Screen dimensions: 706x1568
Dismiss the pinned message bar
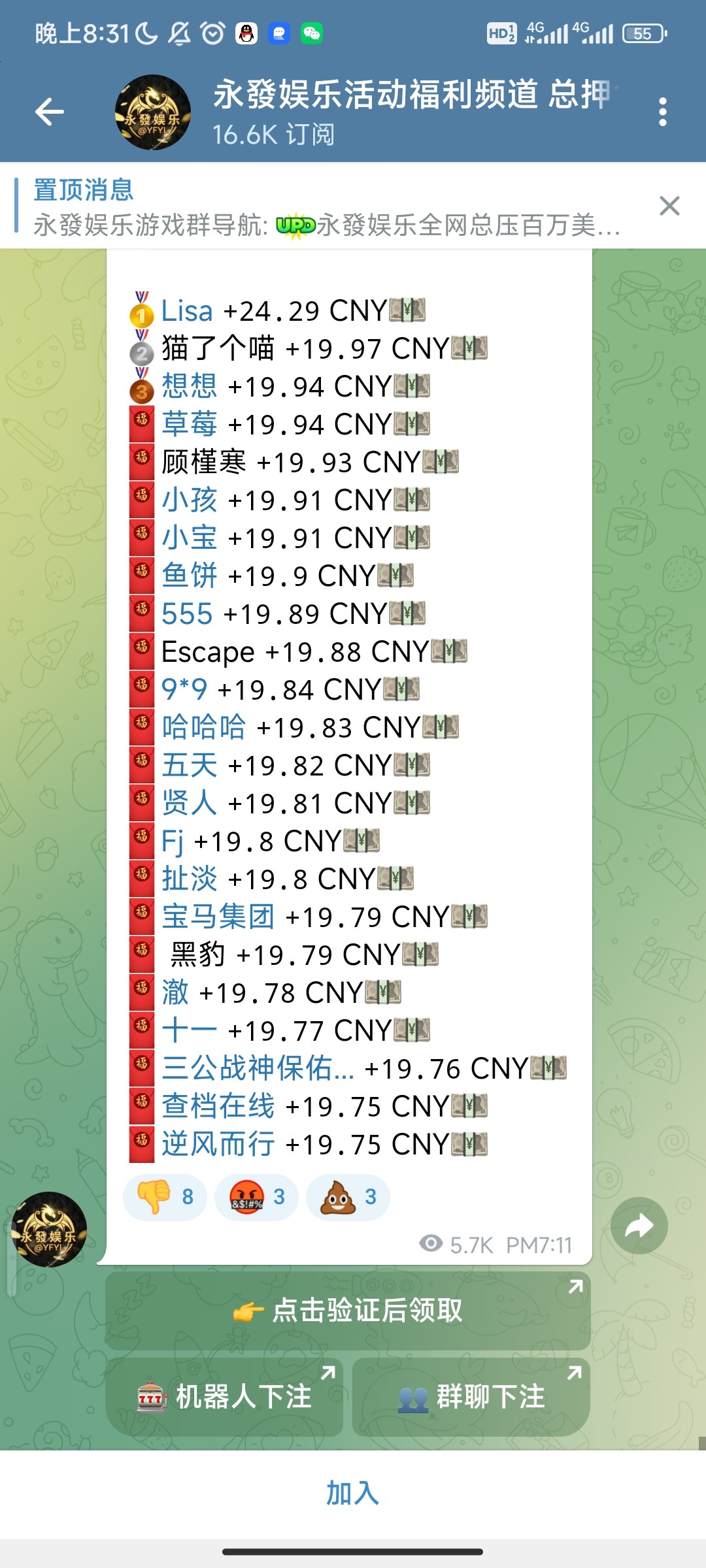[669, 206]
